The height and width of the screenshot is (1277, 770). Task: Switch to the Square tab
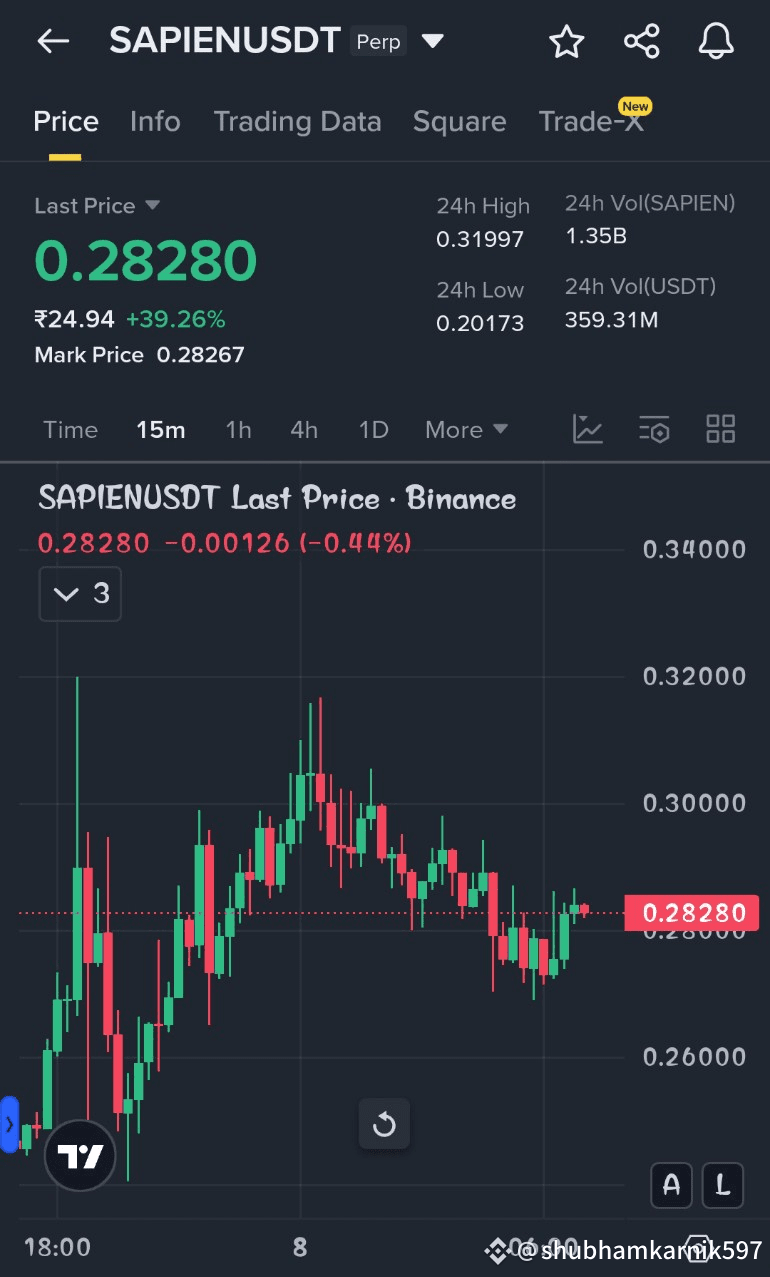[459, 122]
